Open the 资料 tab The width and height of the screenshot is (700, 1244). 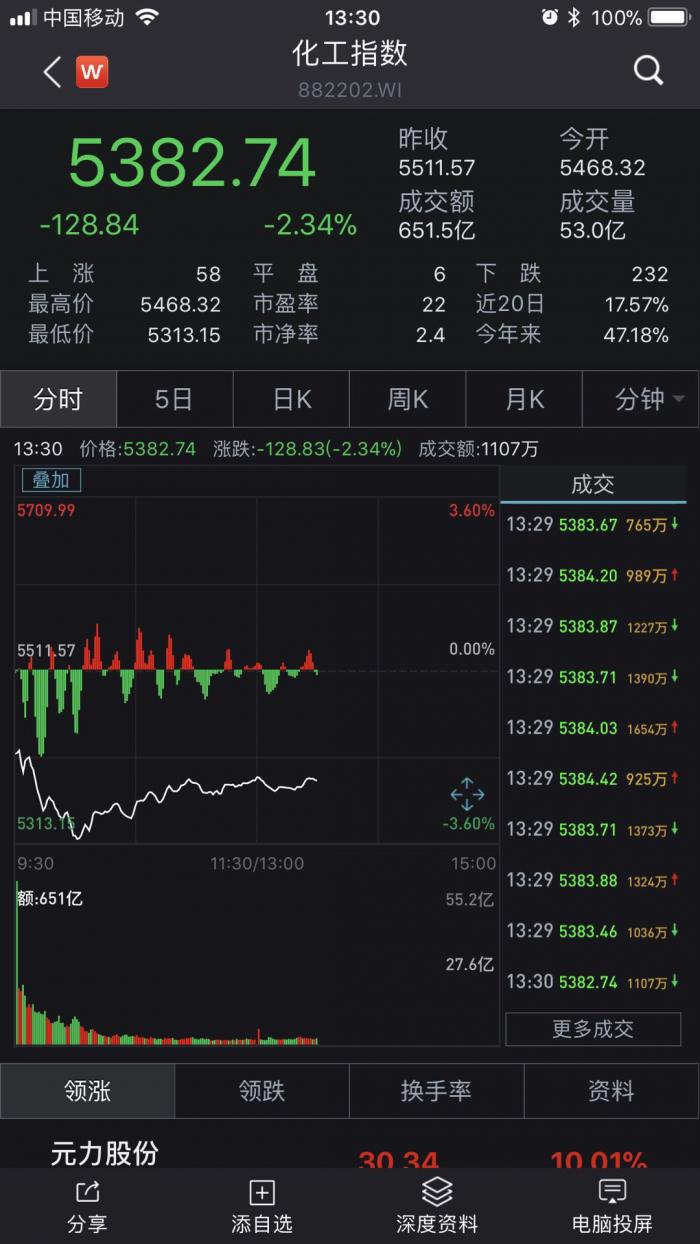point(611,1091)
